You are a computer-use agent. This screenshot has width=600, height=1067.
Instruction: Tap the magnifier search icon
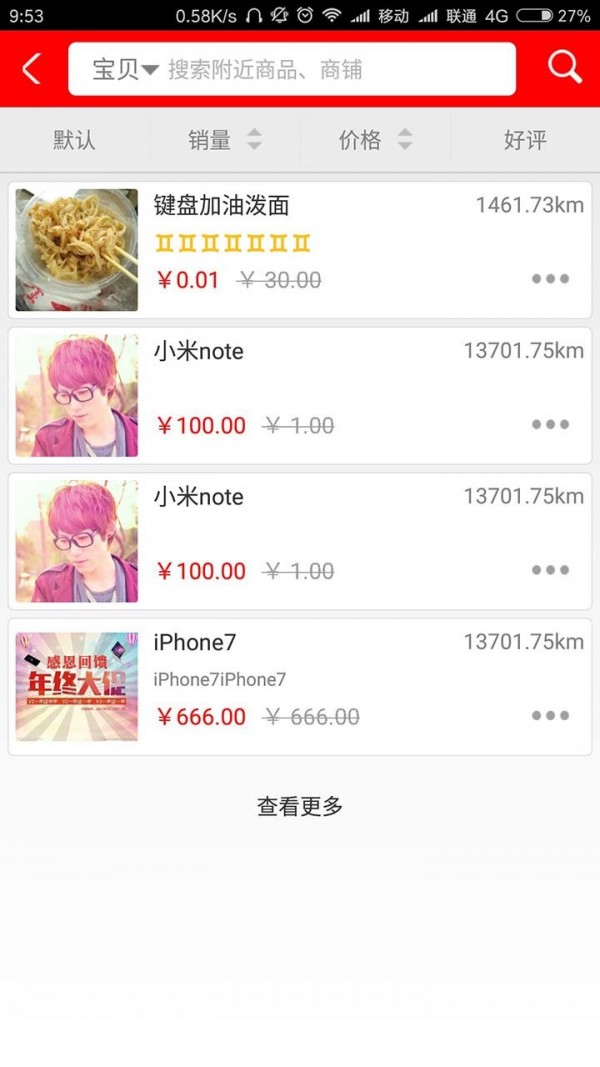[x=564, y=68]
